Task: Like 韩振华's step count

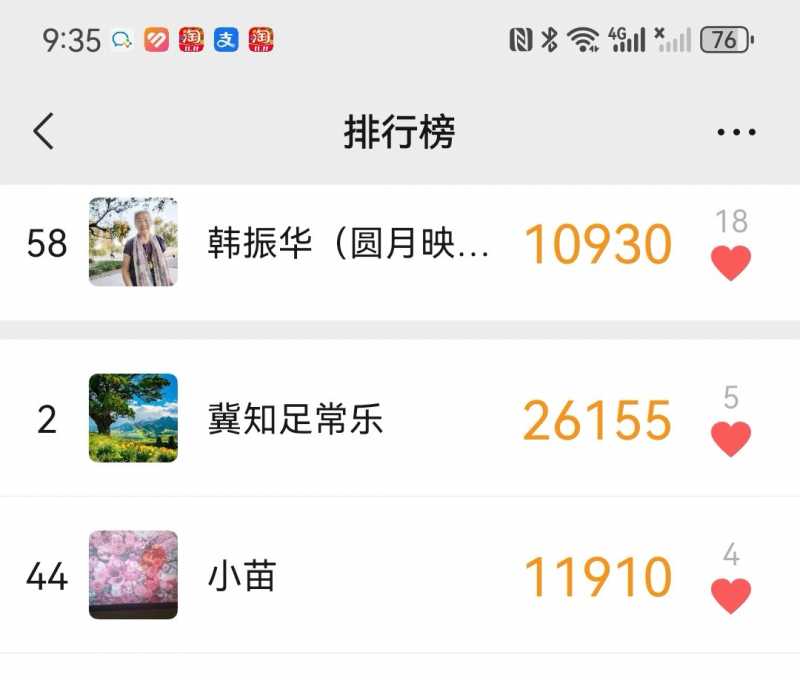Action: 731,263
